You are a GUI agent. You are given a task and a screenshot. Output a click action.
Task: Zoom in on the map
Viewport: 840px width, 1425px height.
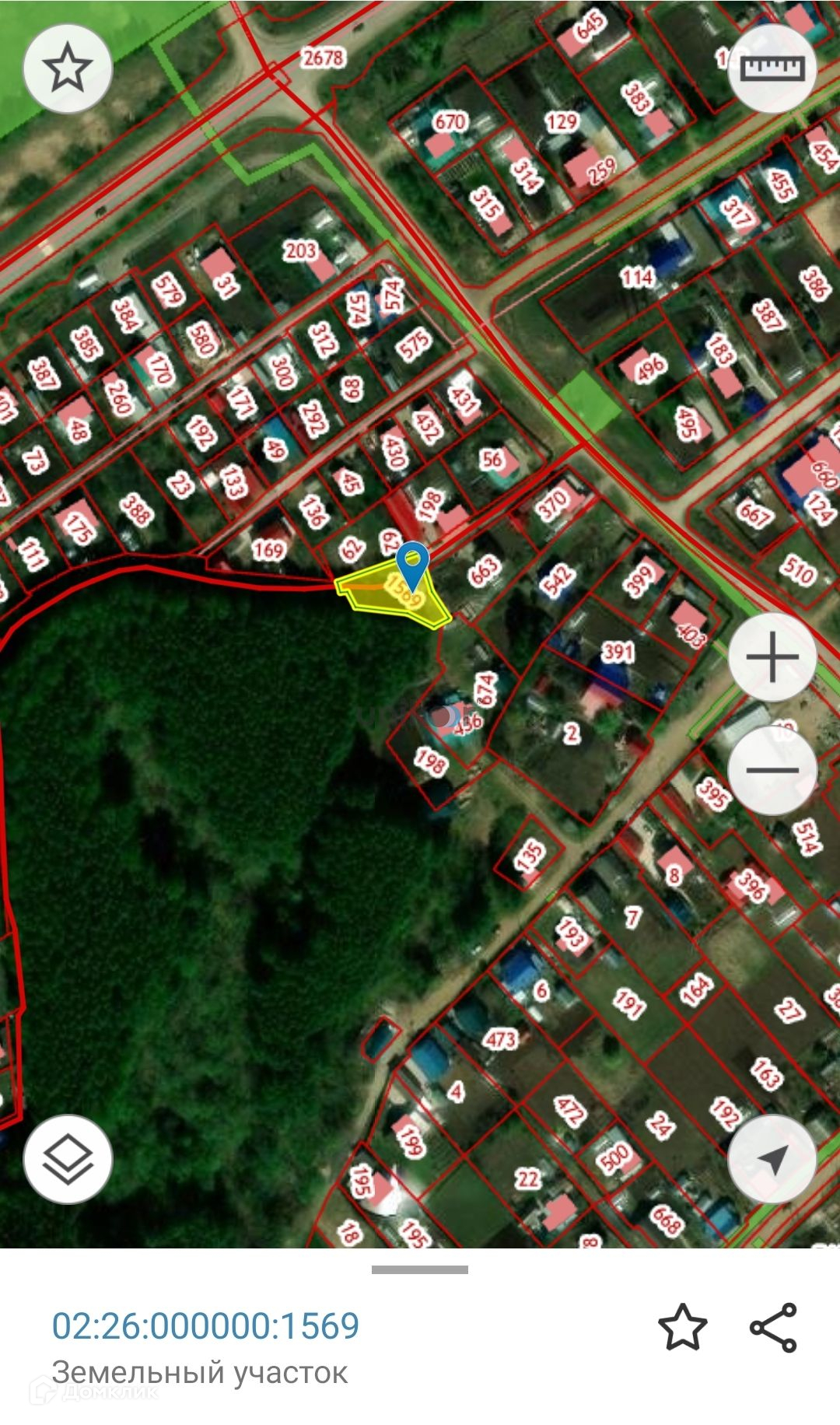772,657
